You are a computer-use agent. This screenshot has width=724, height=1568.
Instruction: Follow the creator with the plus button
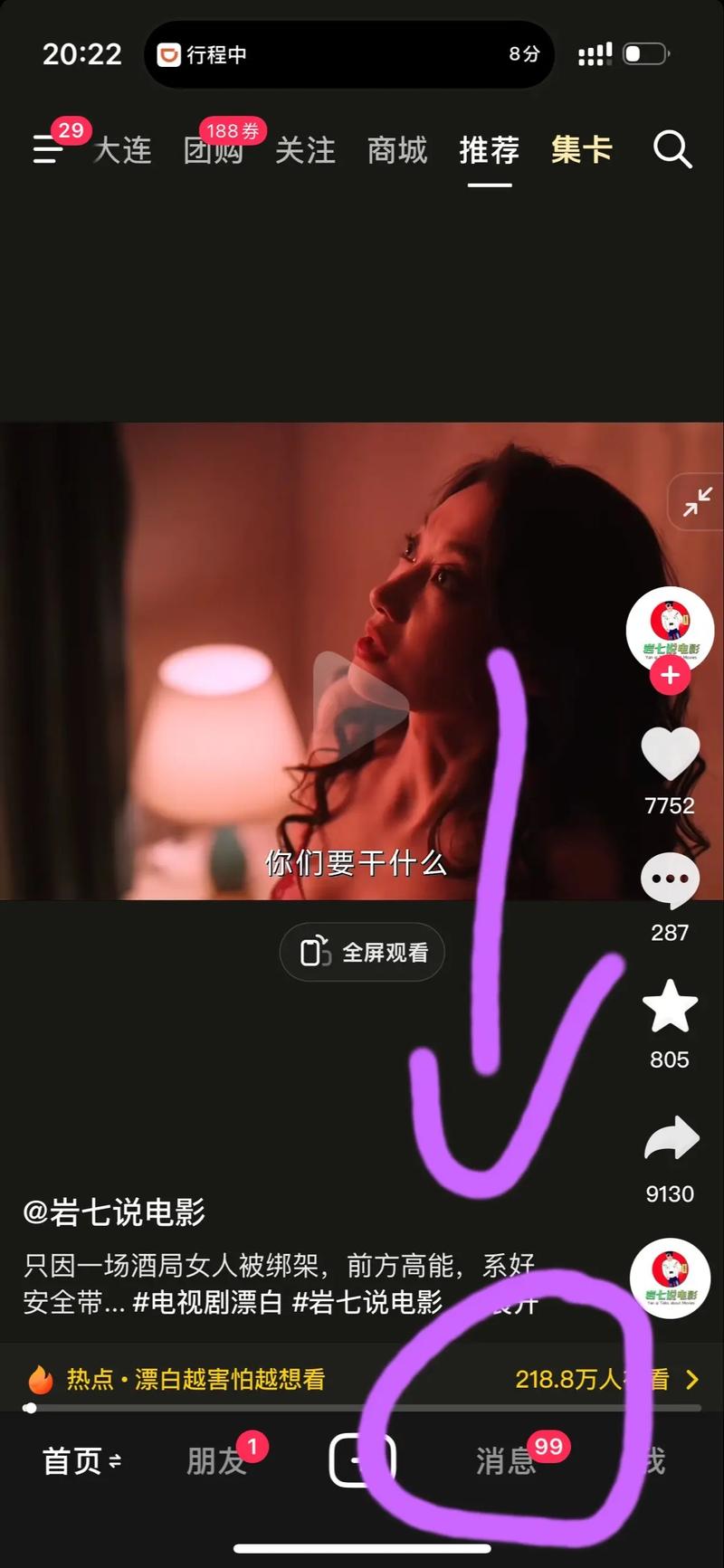[670, 676]
